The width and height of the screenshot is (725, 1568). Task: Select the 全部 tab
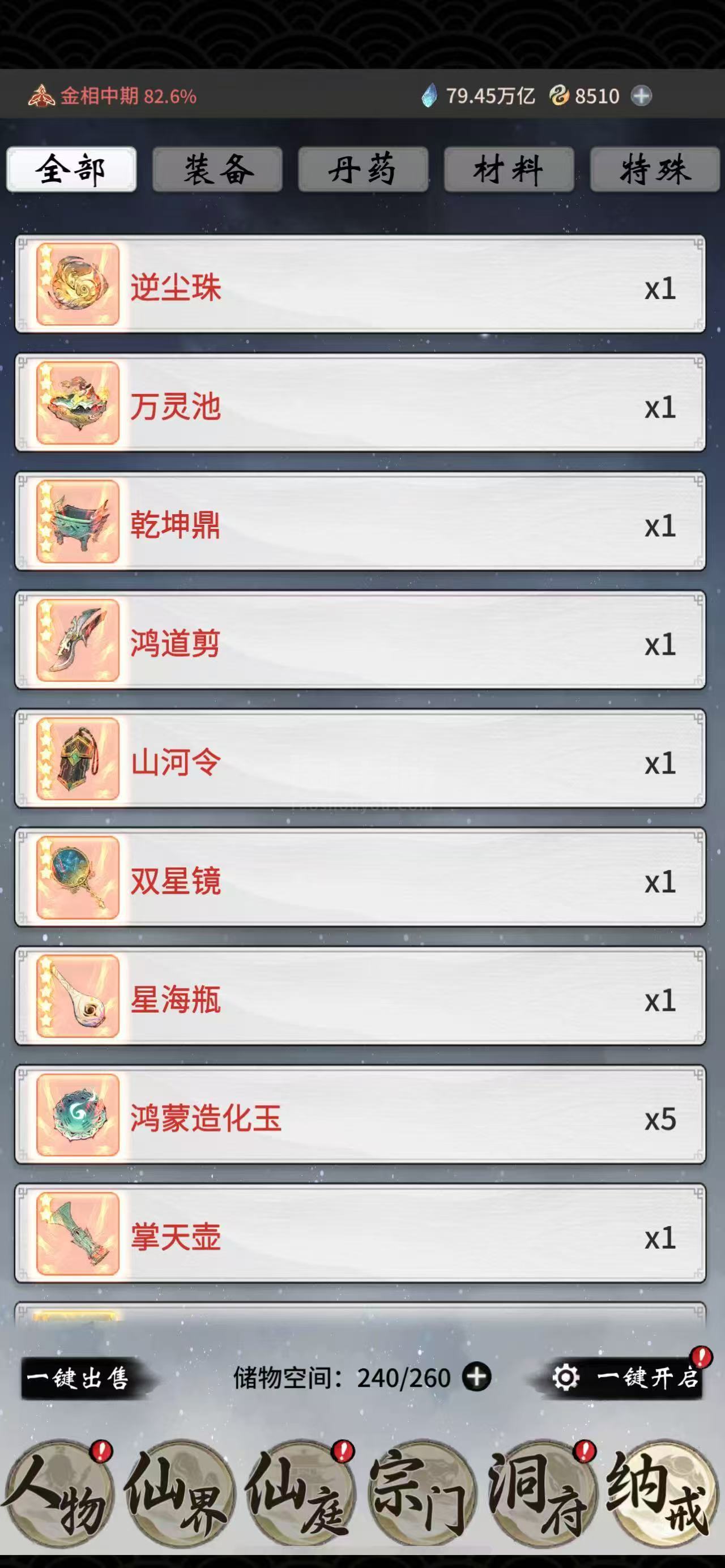pyautogui.click(x=71, y=169)
